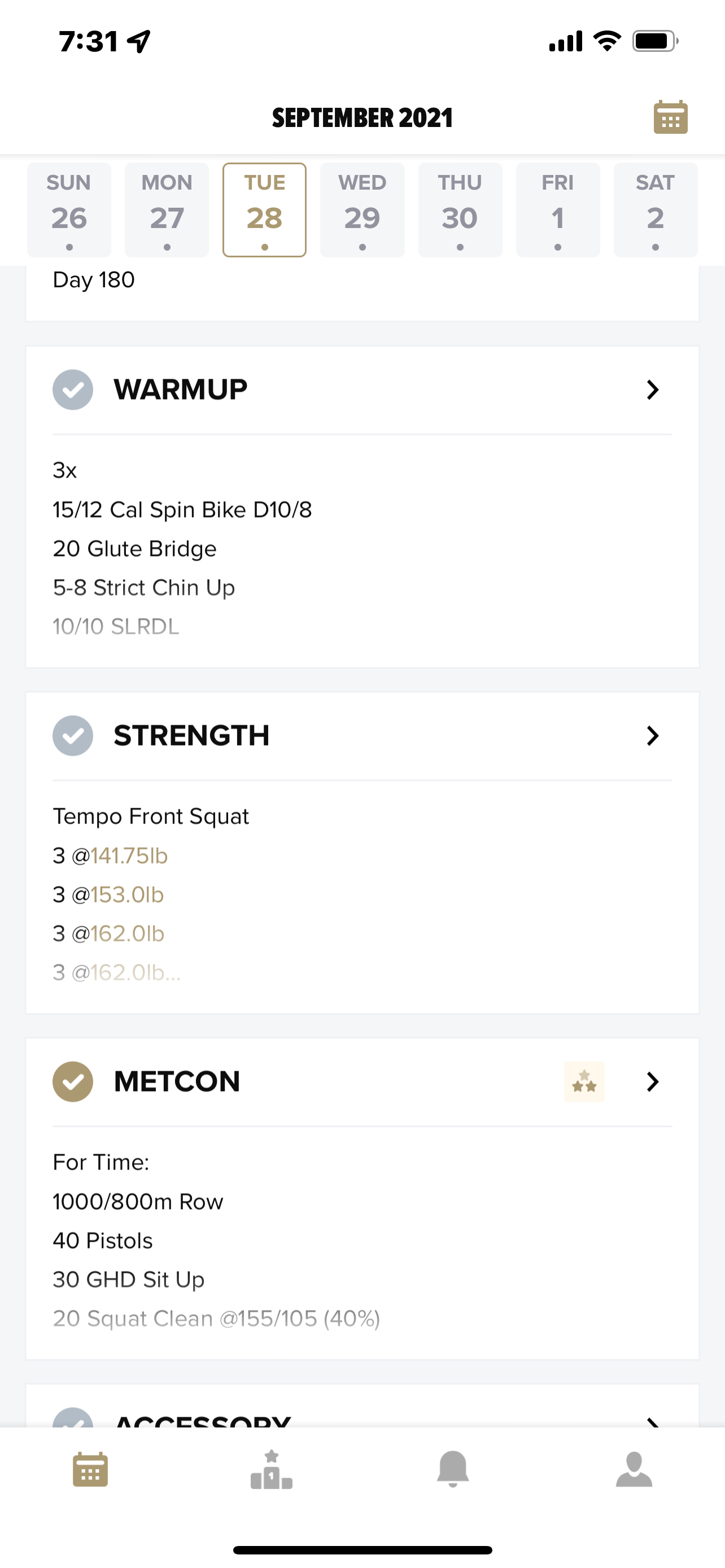Toggle the Warmup completion checkmark

[x=73, y=389]
